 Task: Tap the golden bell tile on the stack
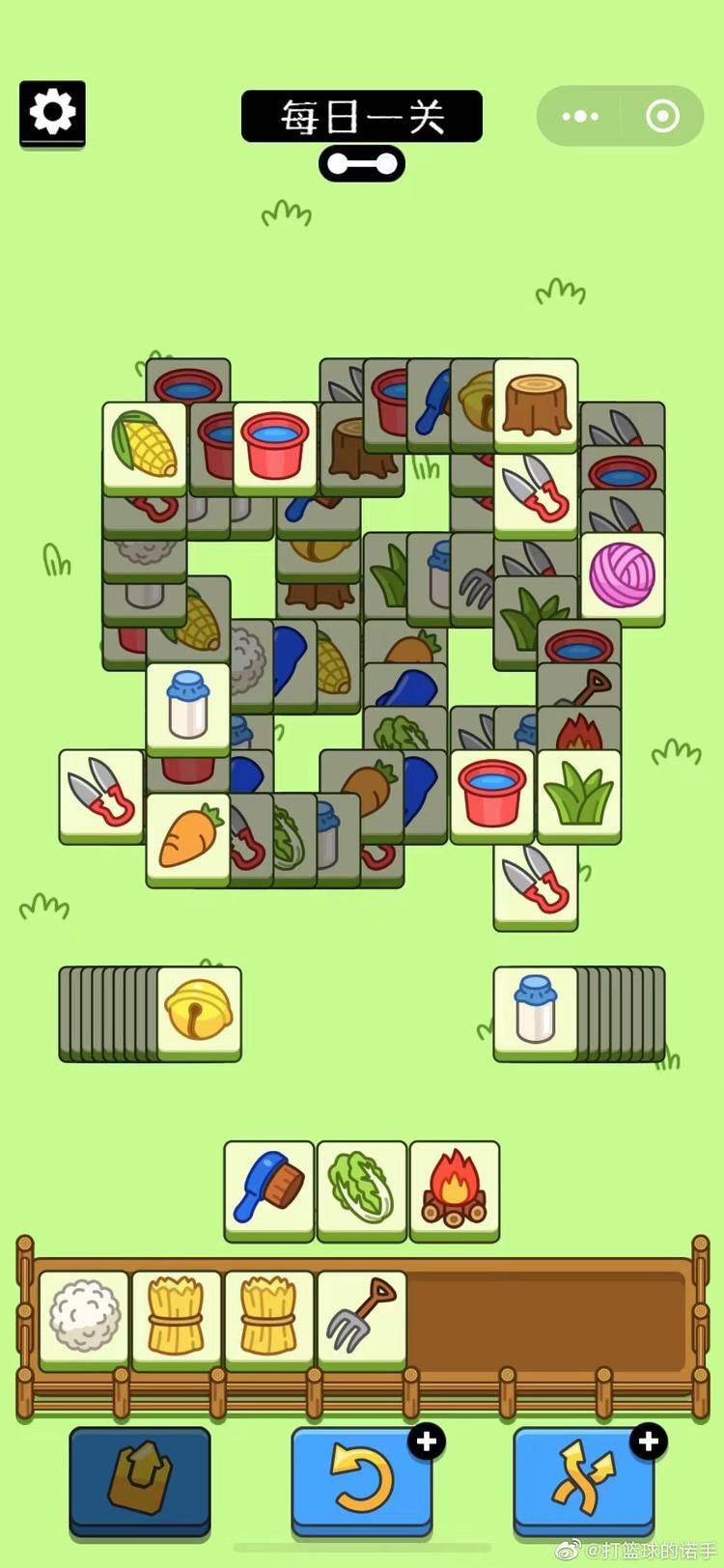click(x=199, y=1011)
